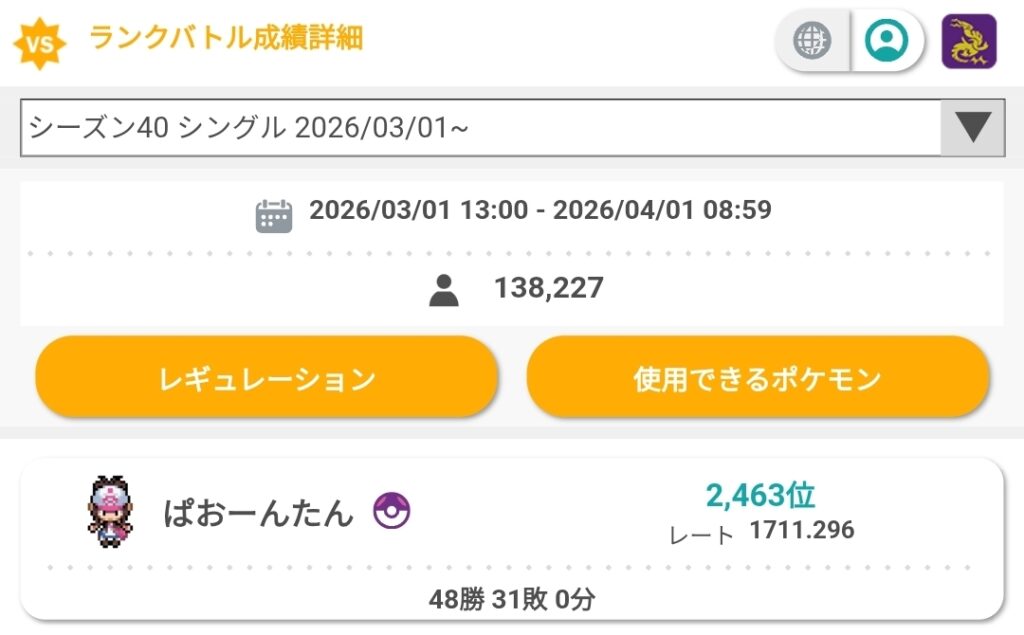The image size is (1024, 635).
Task: Open ぱおーんたん trainer record card
Action: [510, 540]
